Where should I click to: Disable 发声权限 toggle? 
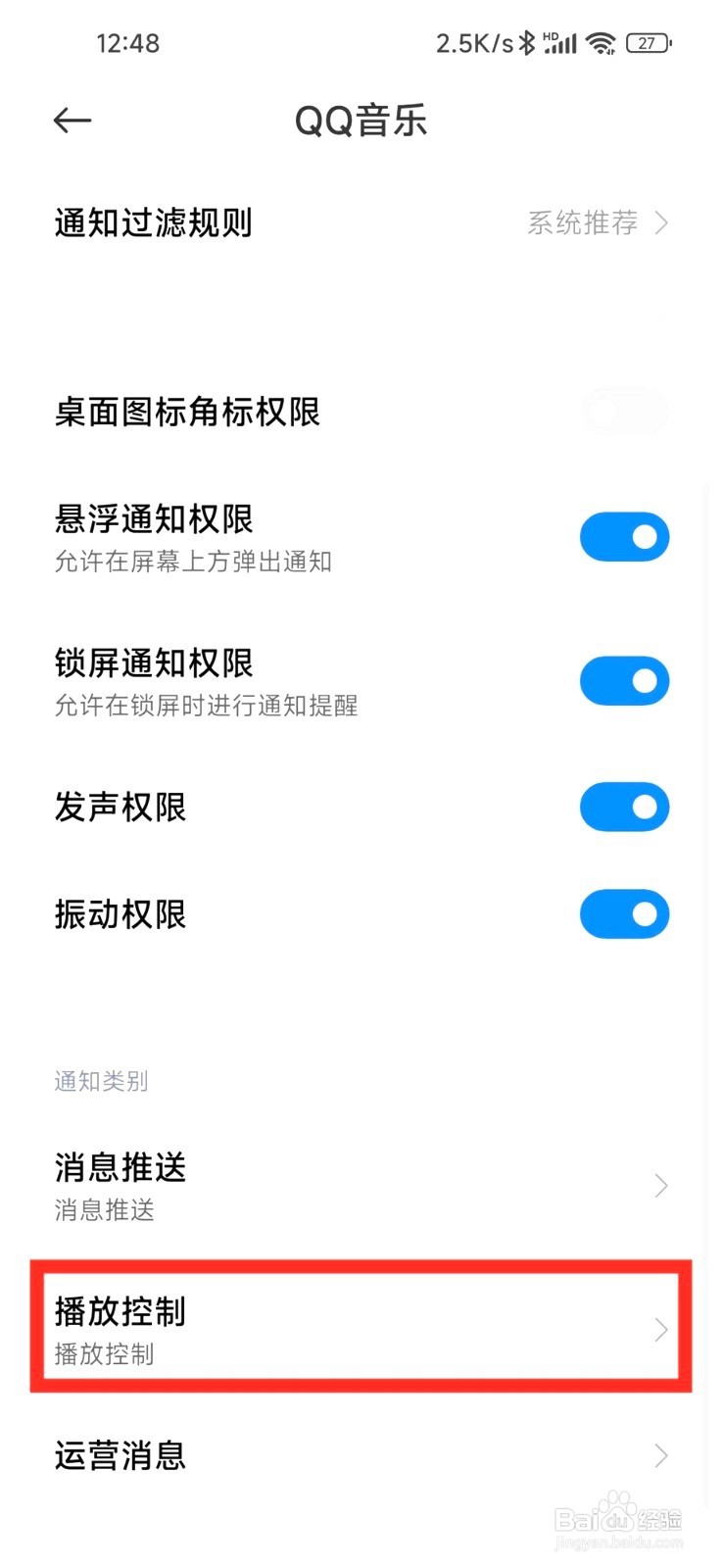click(x=624, y=807)
